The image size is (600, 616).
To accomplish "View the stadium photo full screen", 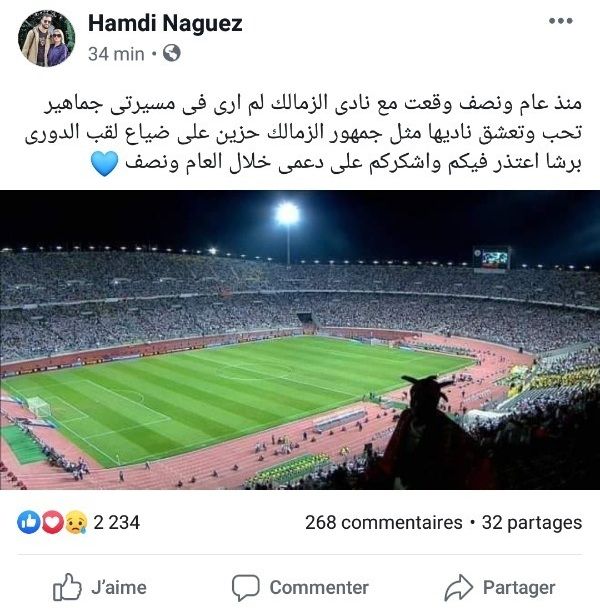I will 300,340.
